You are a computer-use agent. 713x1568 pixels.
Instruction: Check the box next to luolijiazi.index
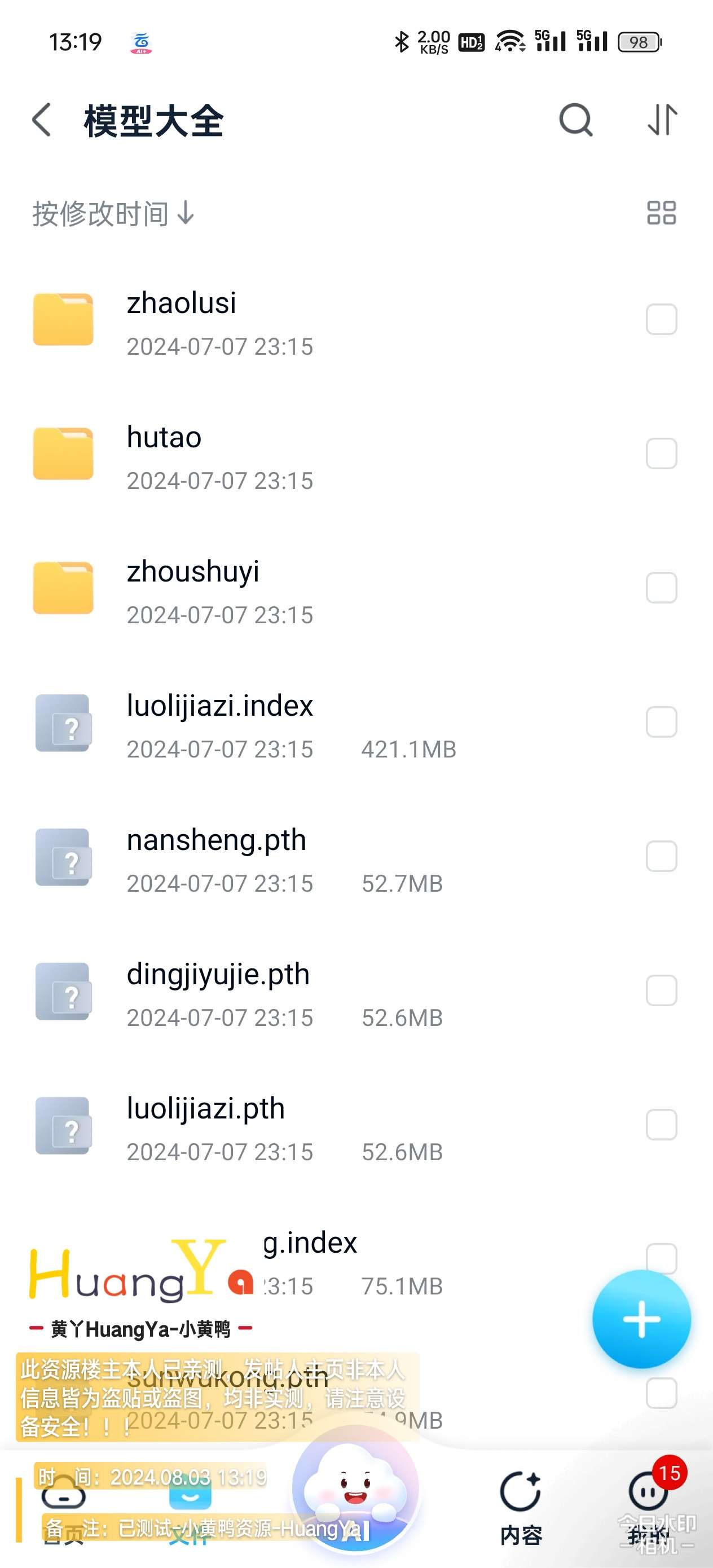click(x=661, y=722)
